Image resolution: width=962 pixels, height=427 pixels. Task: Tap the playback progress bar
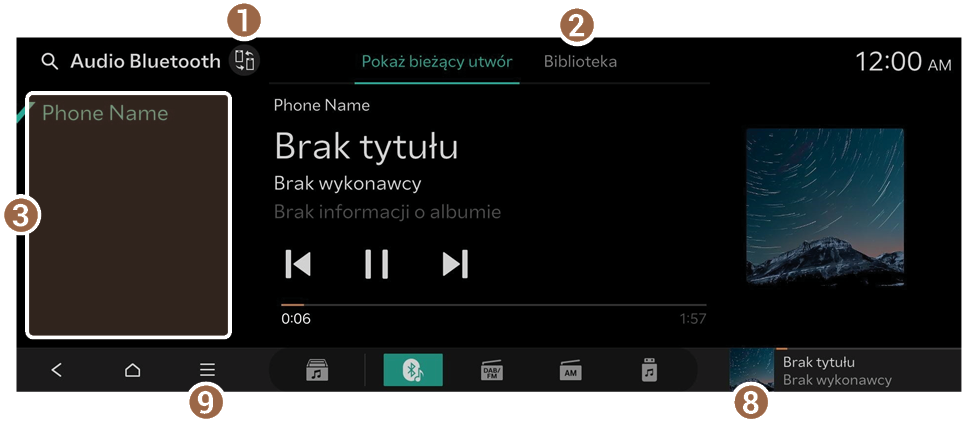pyautogui.click(x=493, y=304)
